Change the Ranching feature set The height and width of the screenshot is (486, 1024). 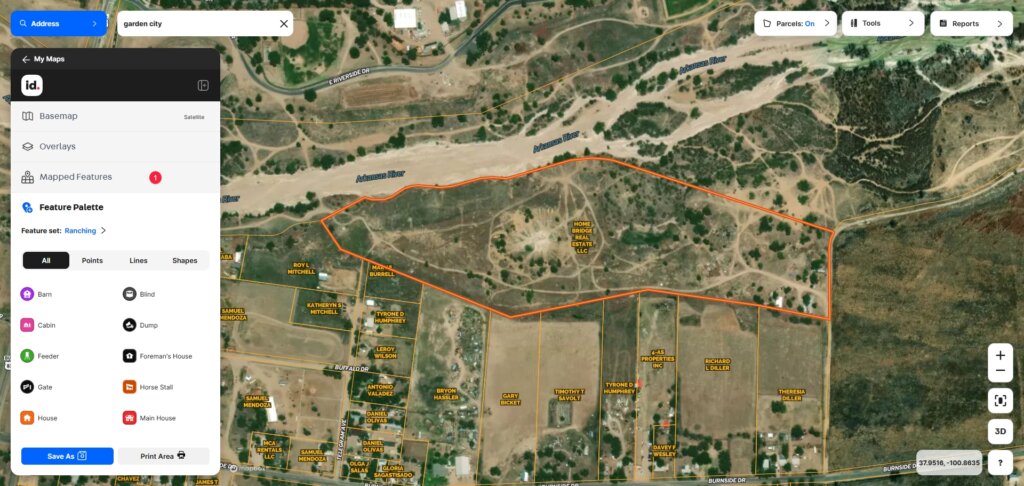pos(86,231)
